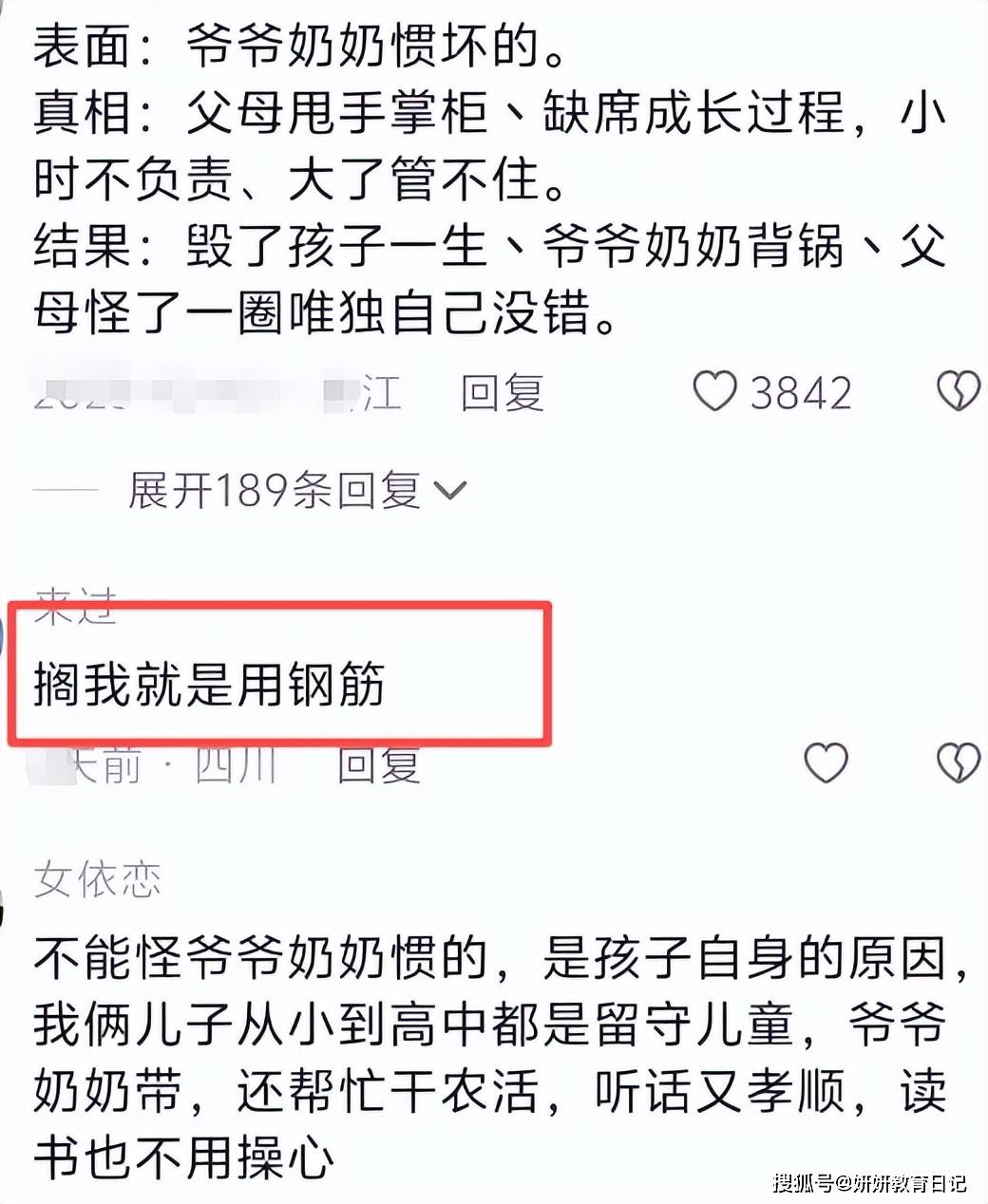Open the profile of user 女依恋
This screenshot has width=988, height=1204.
tap(97, 879)
